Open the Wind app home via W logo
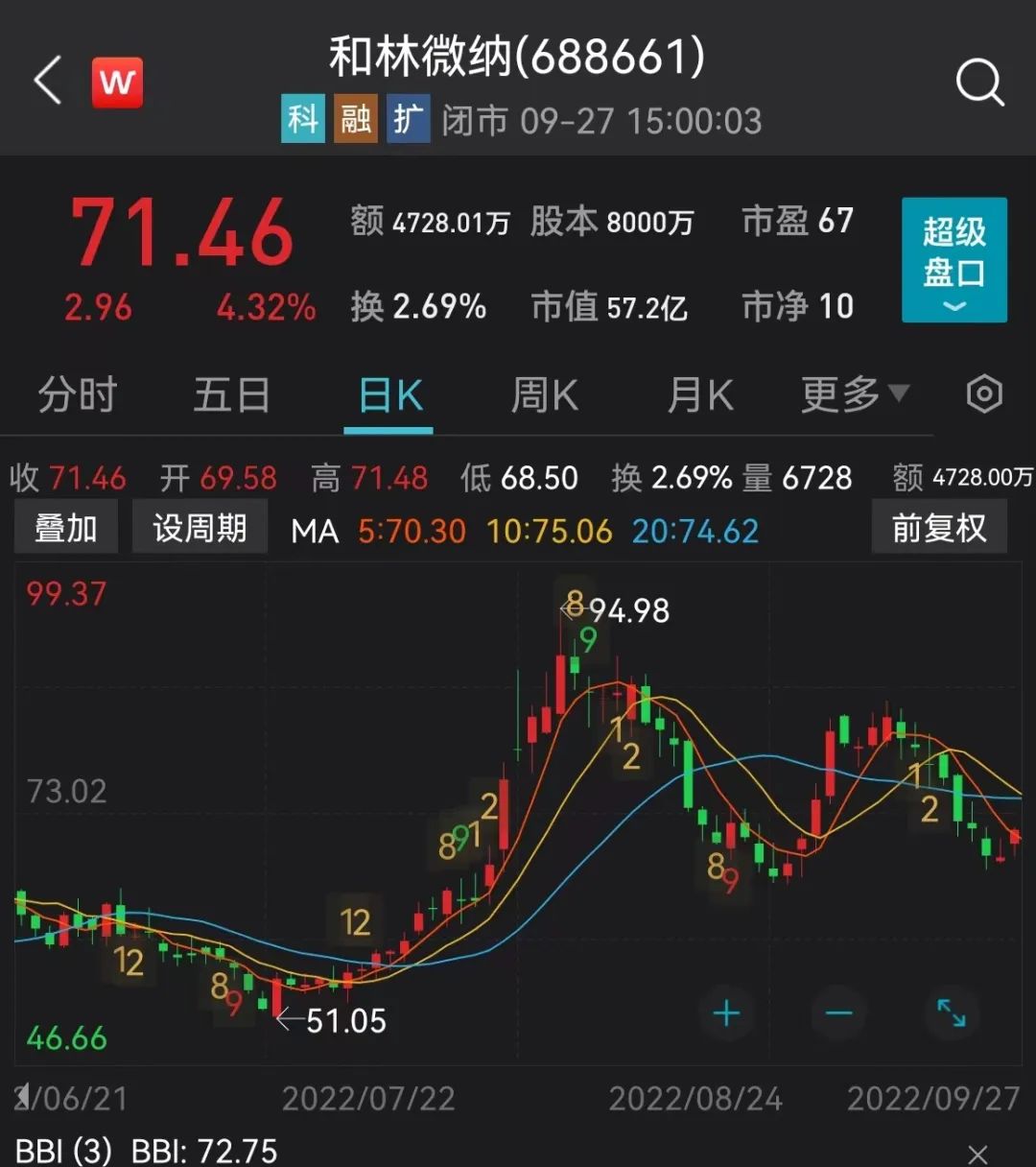The image size is (1036, 1167). pyautogui.click(x=117, y=81)
